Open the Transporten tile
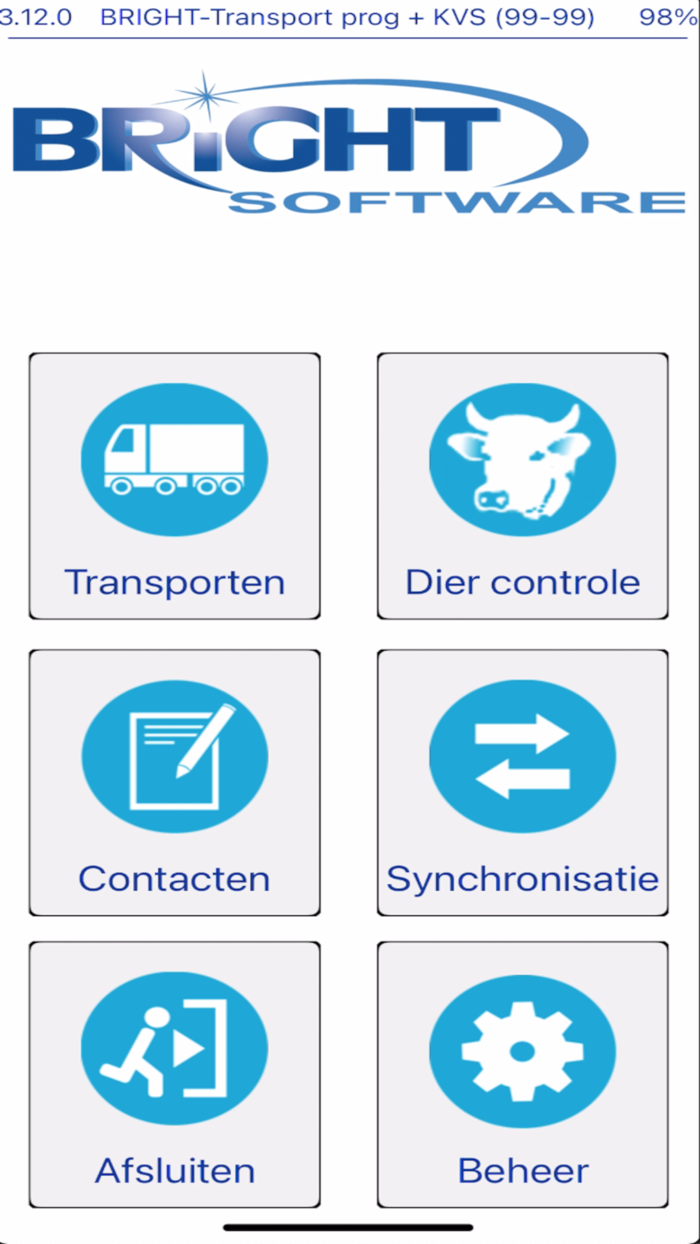This screenshot has height=1244, width=700. pos(174,486)
